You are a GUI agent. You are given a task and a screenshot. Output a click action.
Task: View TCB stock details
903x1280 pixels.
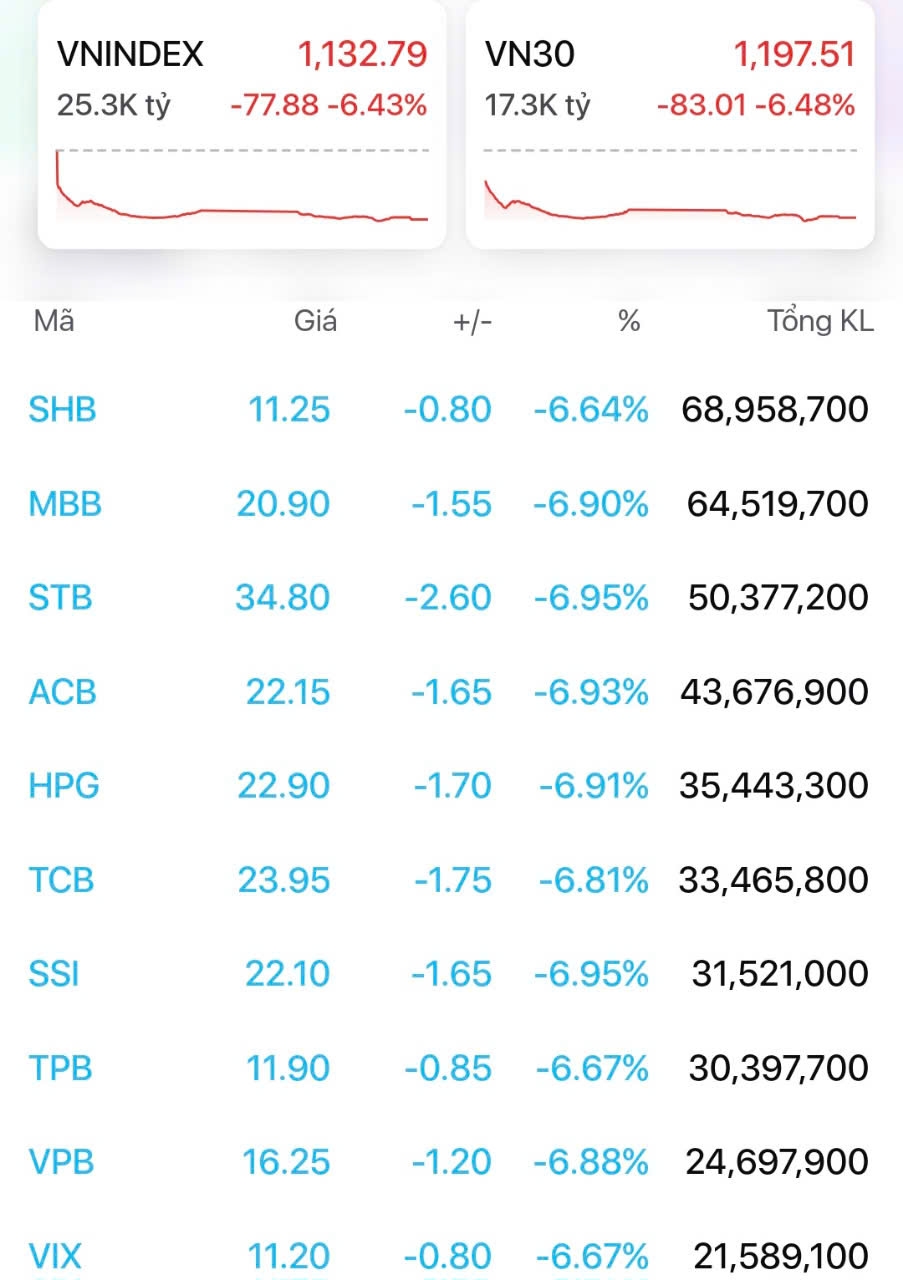point(61,880)
